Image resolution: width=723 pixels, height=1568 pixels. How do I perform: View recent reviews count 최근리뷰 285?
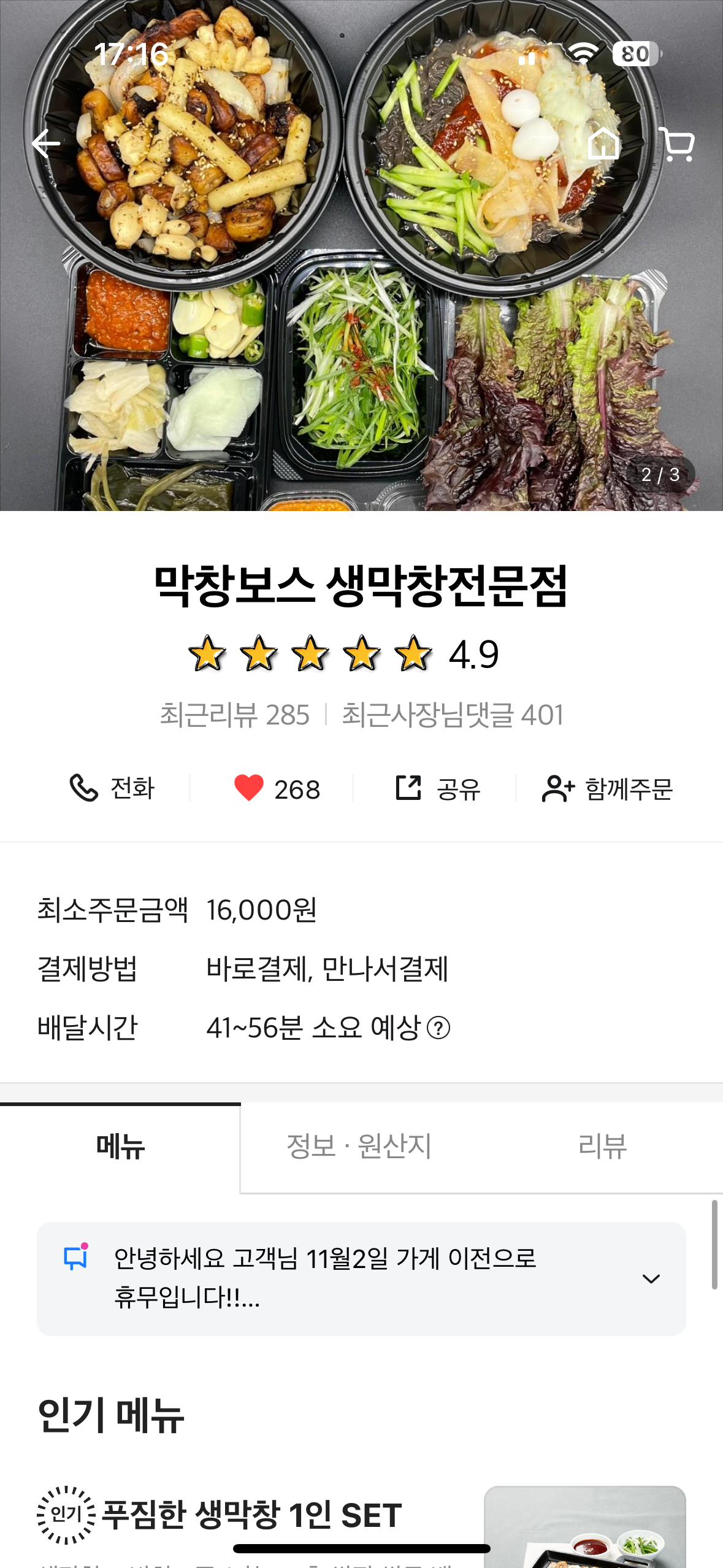pos(235,715)
